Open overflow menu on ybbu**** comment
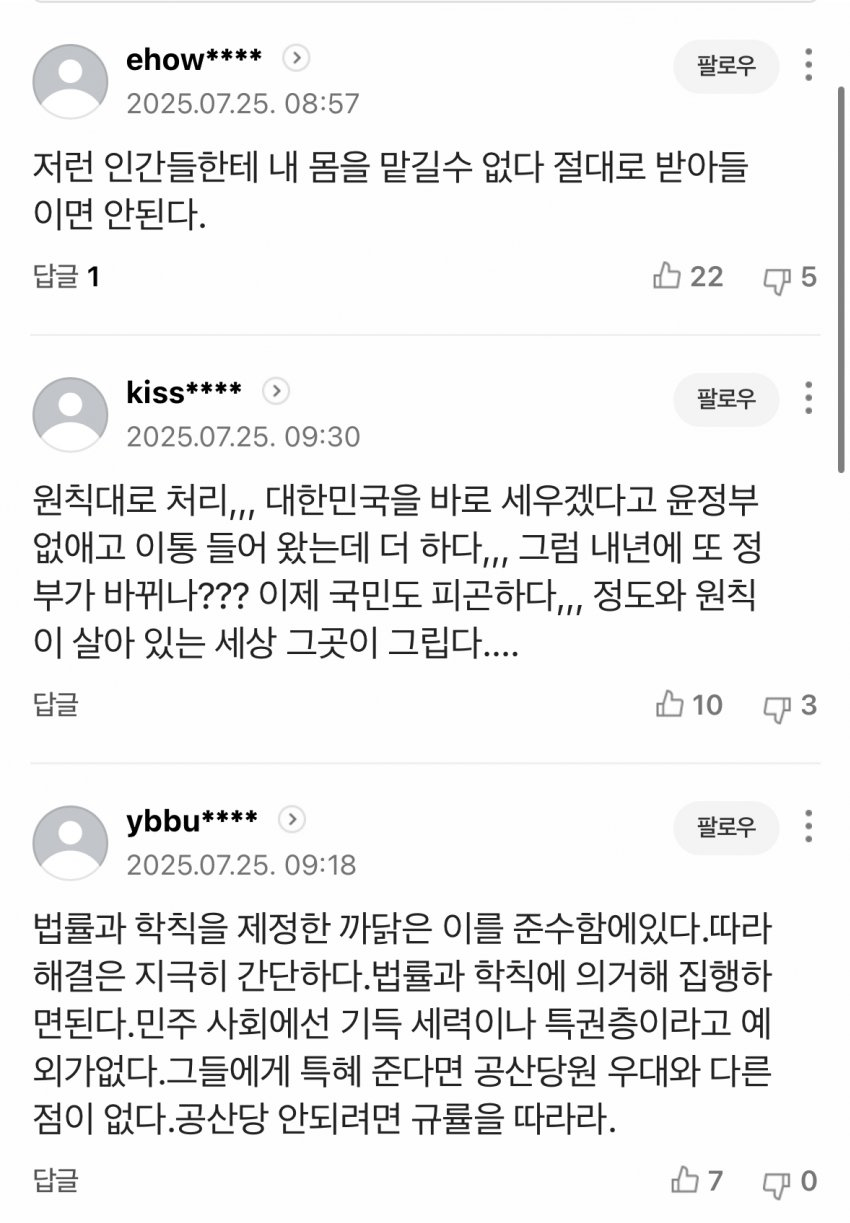The height and width of the screenshot is (1223, 850). (x=809, y=826)
